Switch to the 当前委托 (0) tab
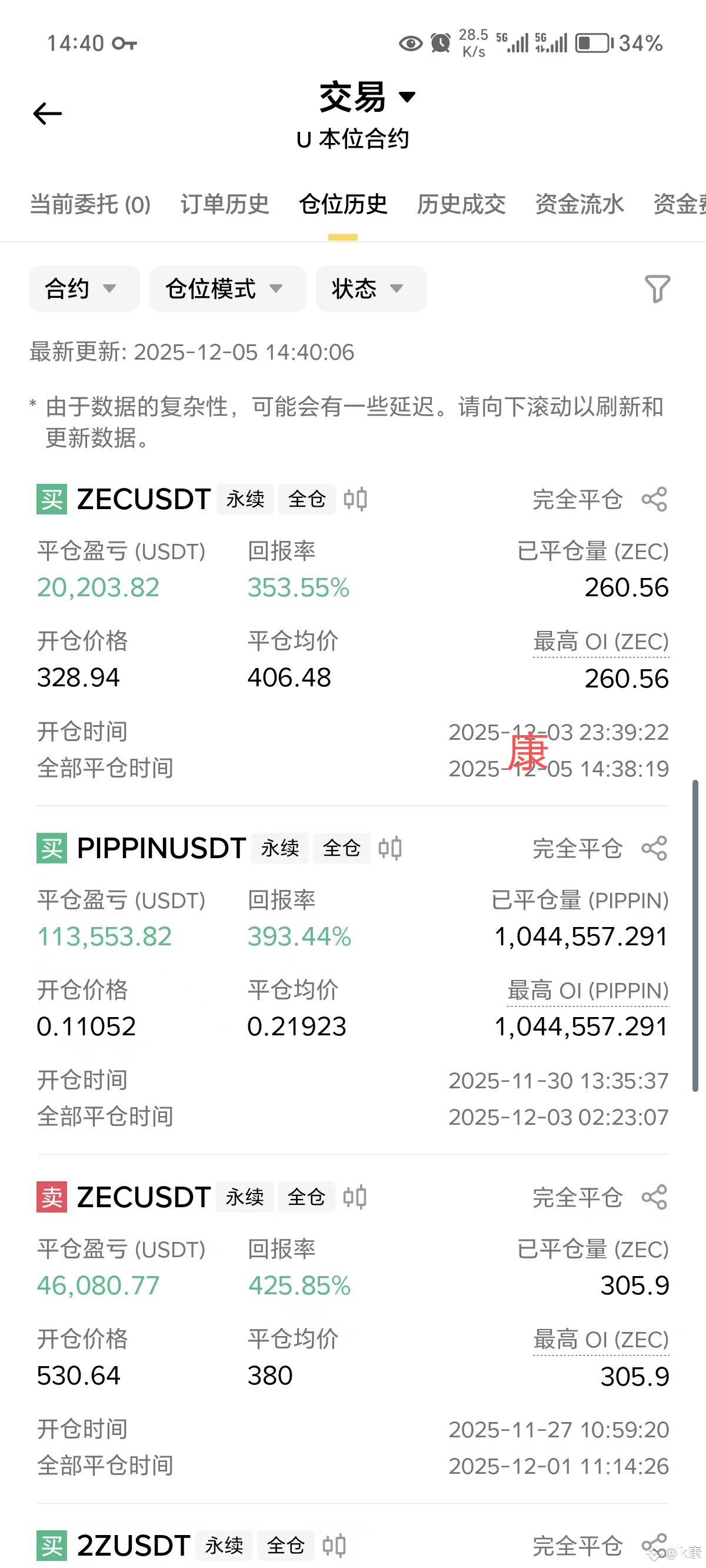The width and height of the screenshot is (706, 1568). (90, 204)
